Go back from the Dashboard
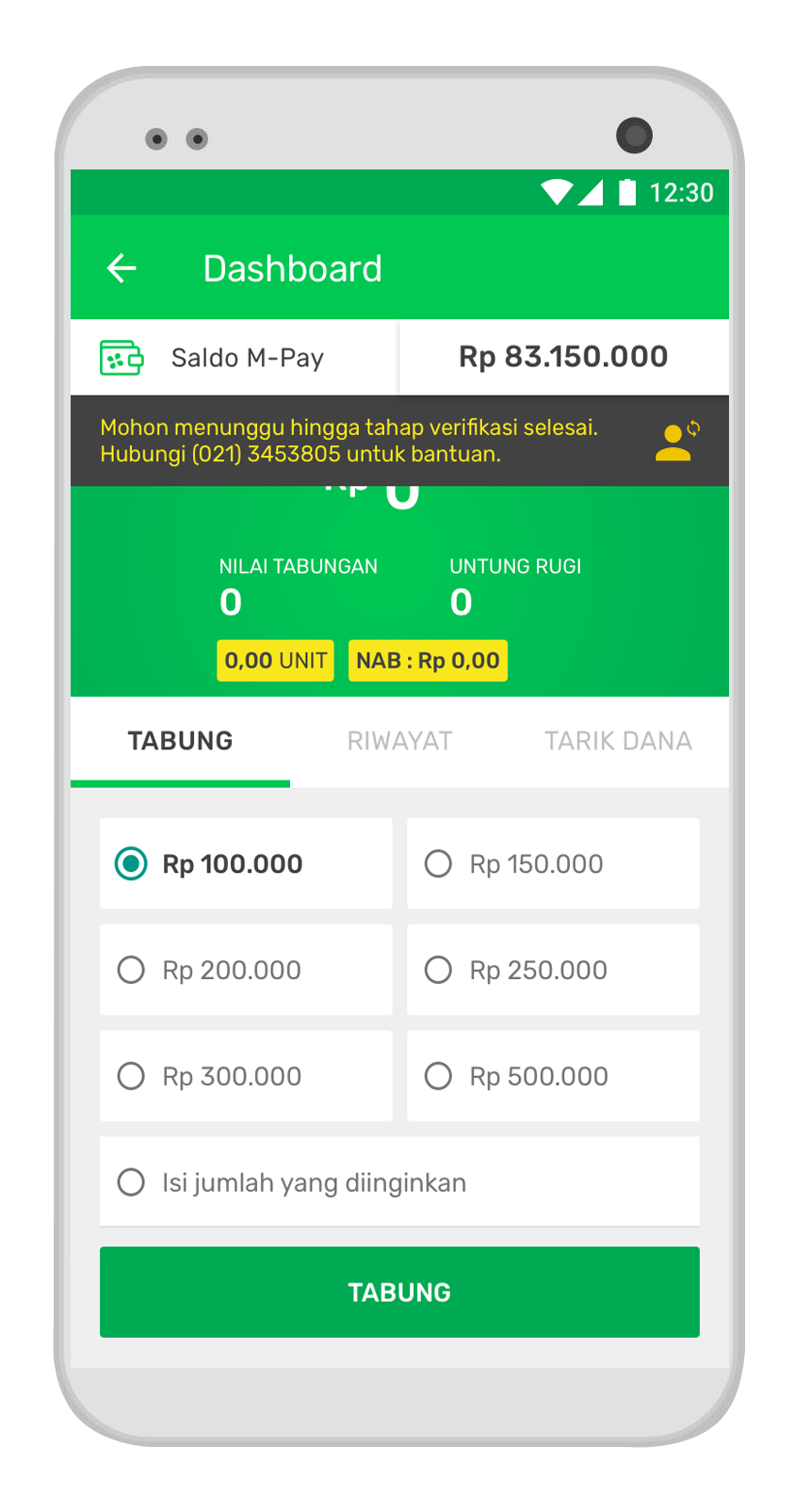 (x=122, y=268)
